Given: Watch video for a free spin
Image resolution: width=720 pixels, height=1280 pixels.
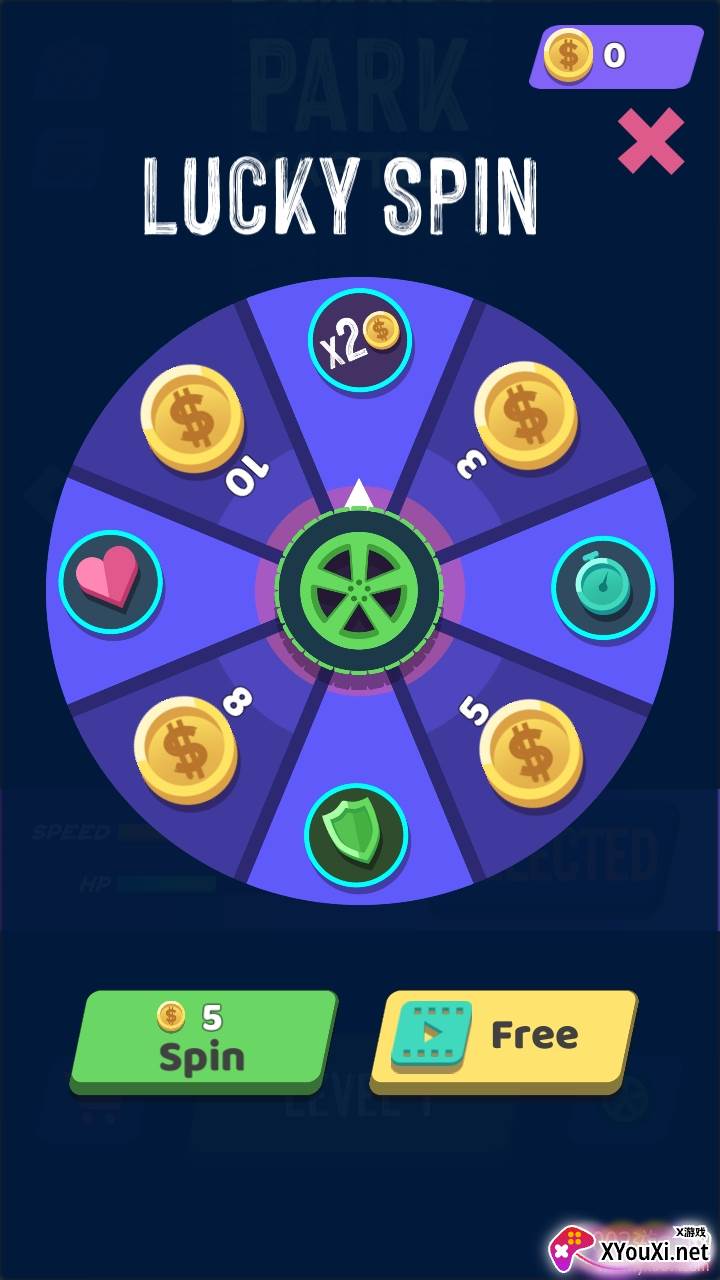Looking at the screenshot, I should tap(504, 1038).
